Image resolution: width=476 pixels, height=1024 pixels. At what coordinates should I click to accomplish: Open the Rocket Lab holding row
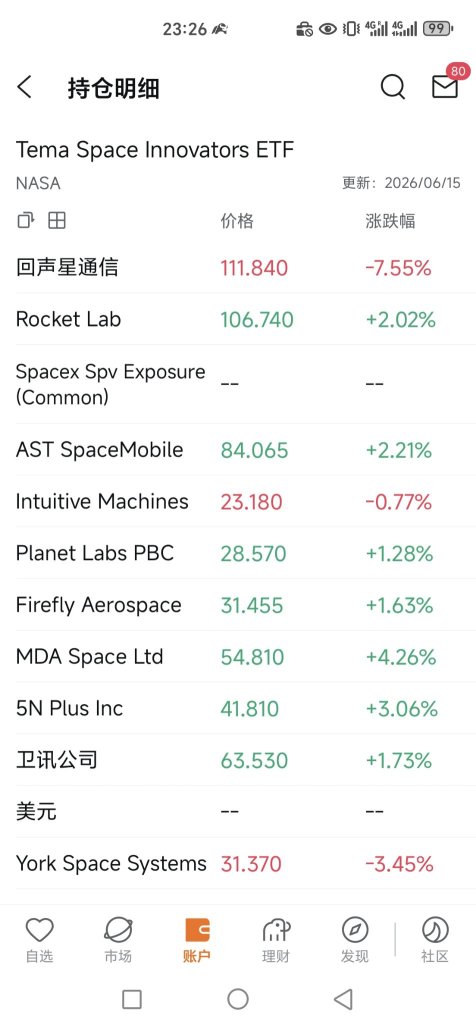(x=238, y=319)
